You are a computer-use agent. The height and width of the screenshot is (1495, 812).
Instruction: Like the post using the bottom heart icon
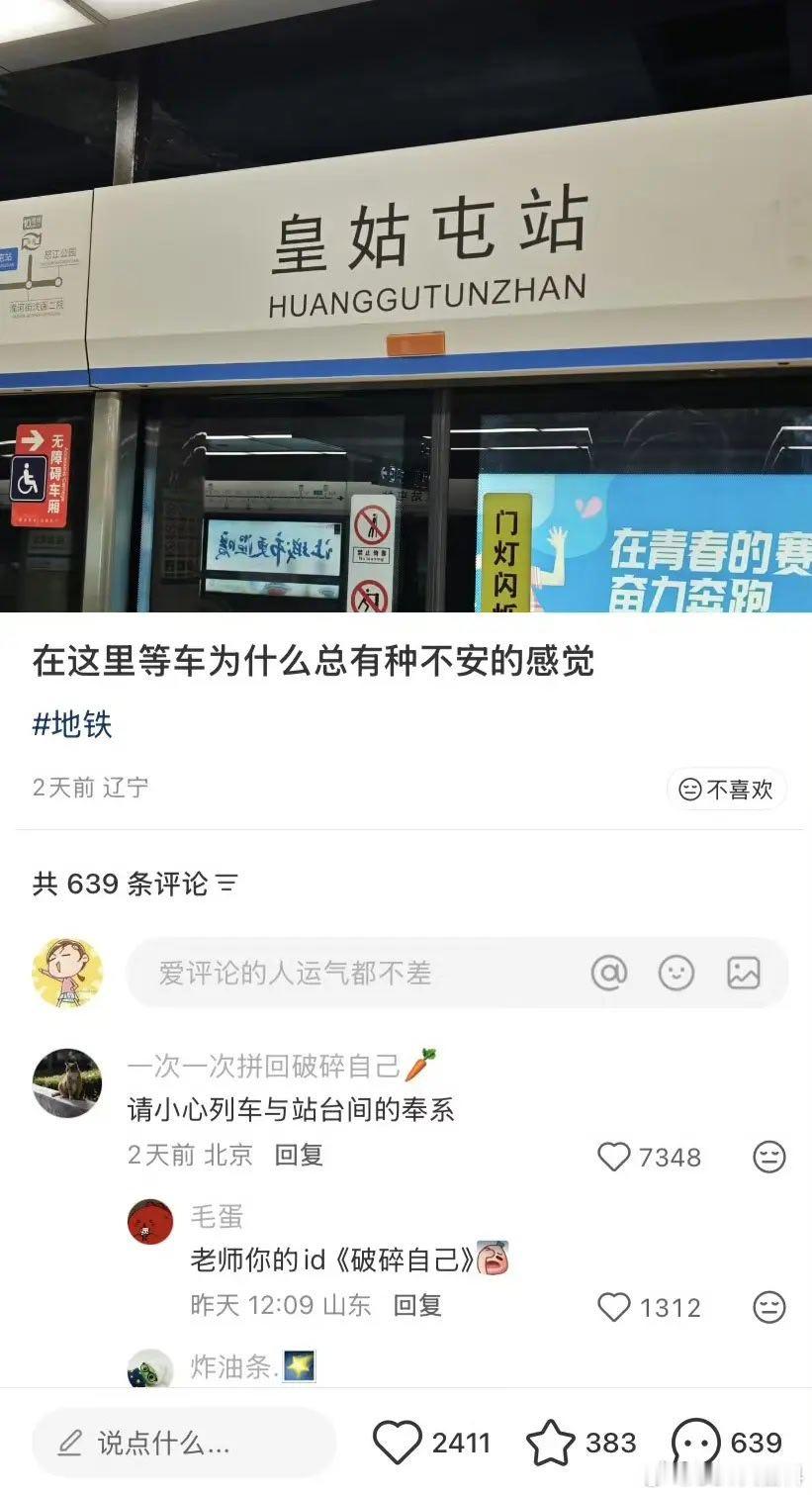point(403,1444)
